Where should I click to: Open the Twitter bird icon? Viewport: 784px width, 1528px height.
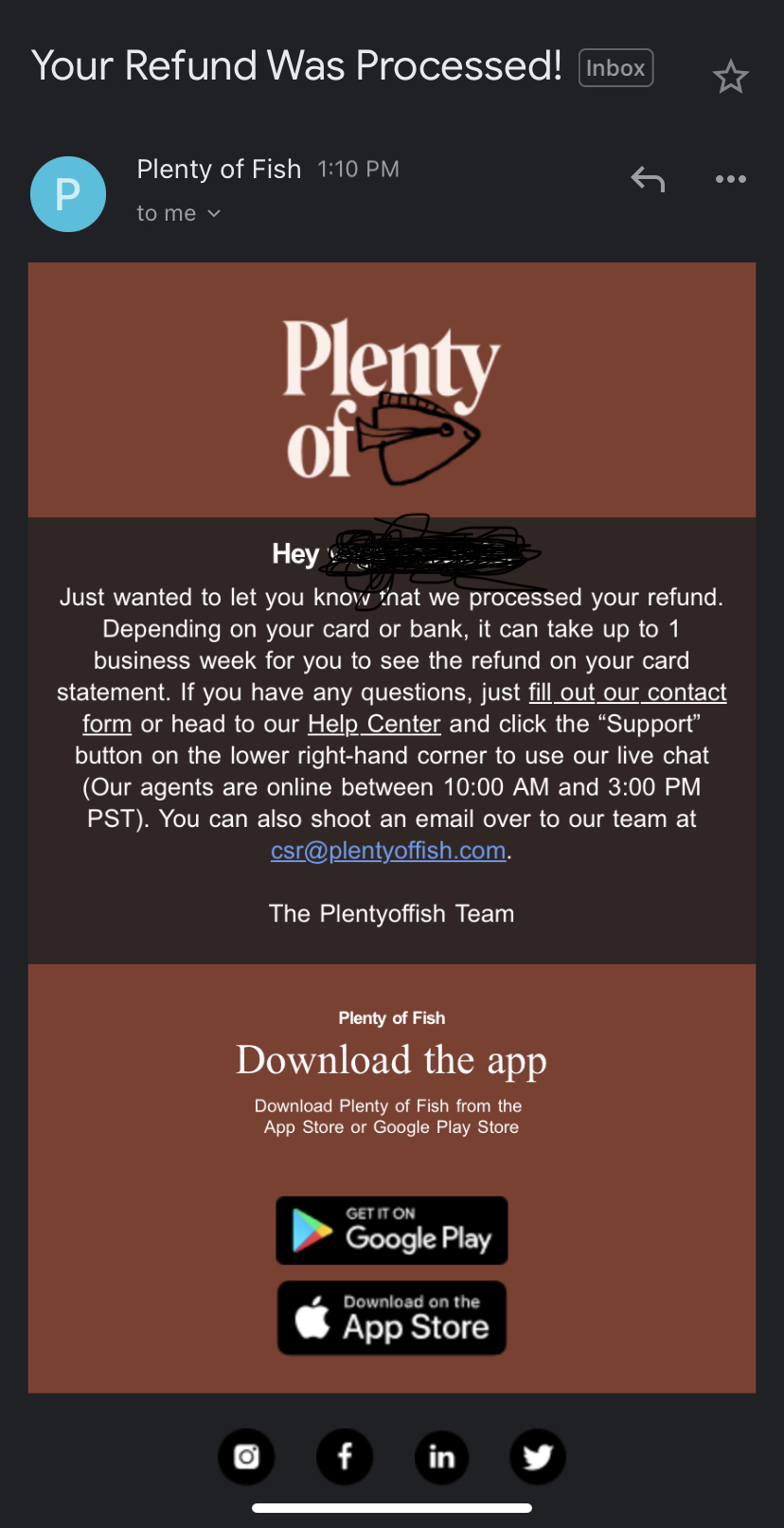pos(538,1456)
